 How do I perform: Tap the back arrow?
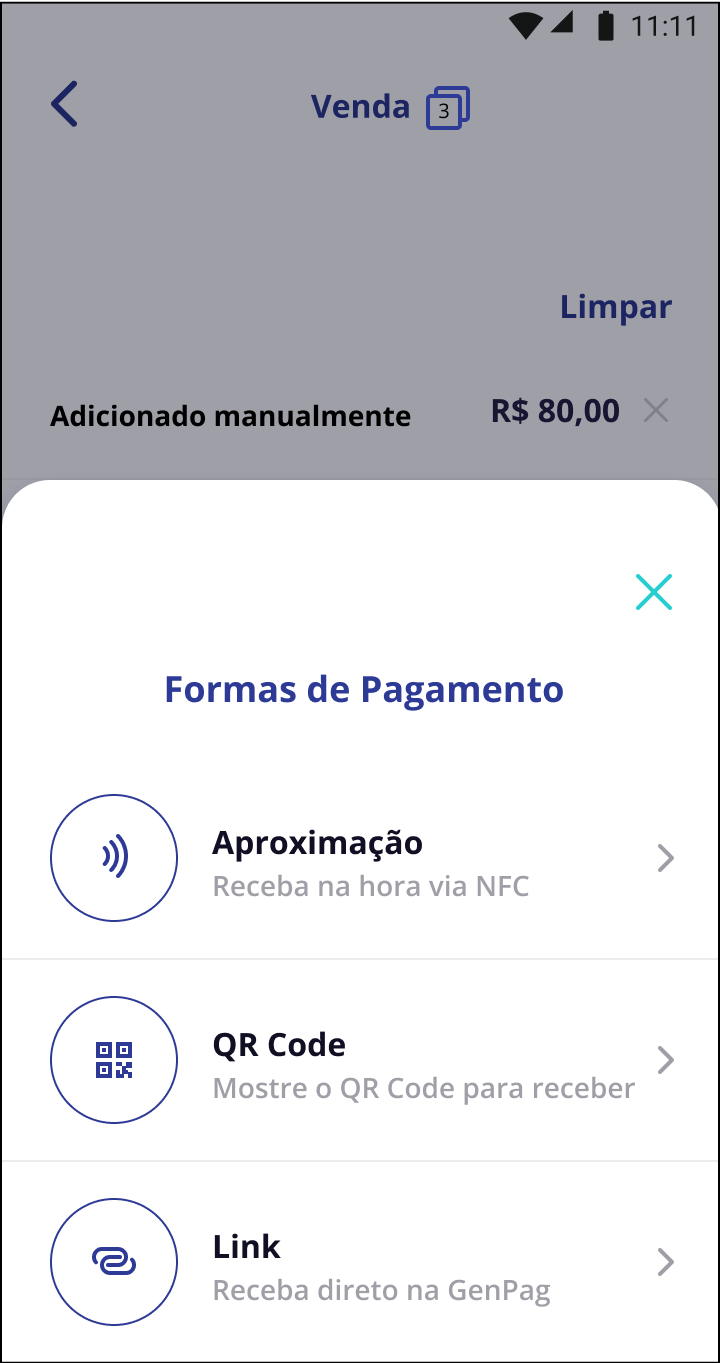64,103
